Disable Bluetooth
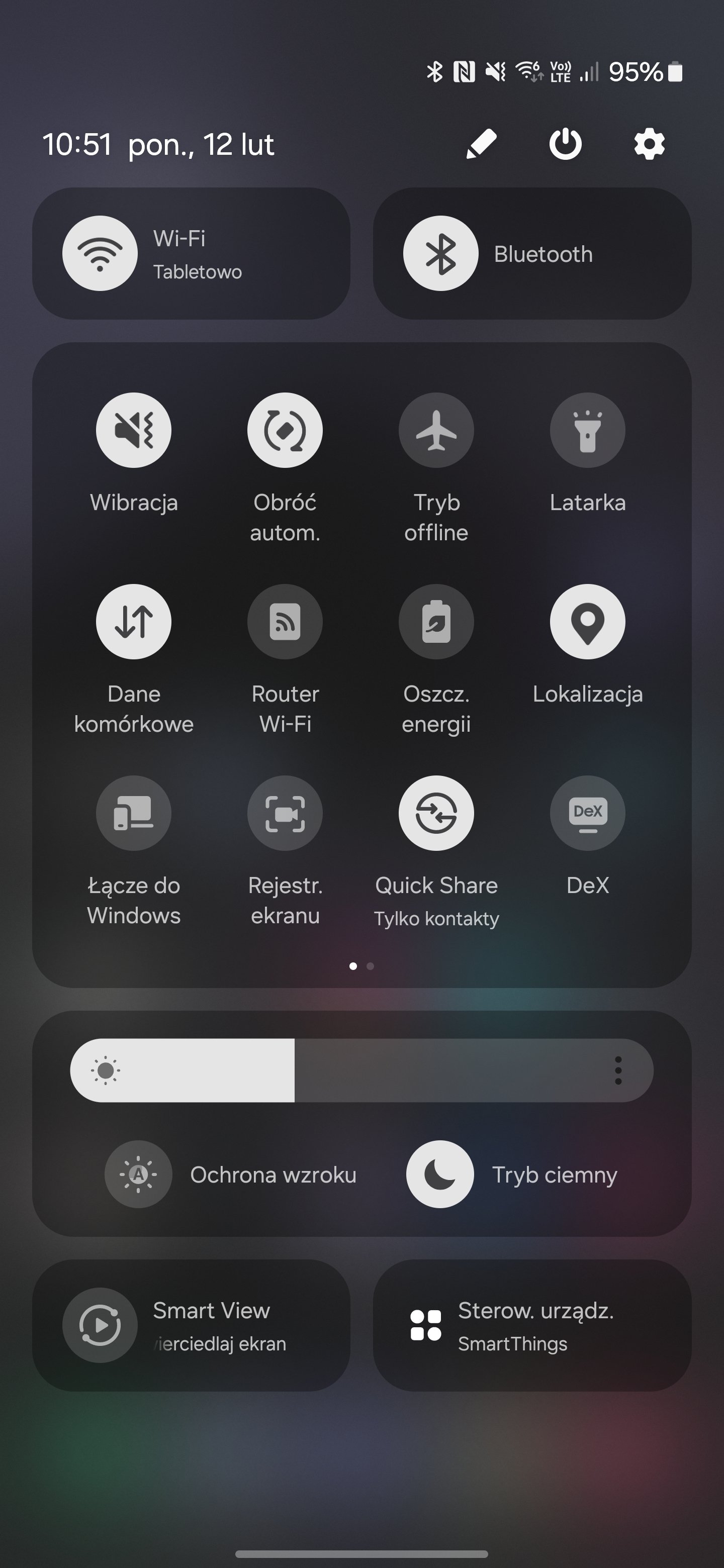The image size is (724, 1568). click(440, 253)
